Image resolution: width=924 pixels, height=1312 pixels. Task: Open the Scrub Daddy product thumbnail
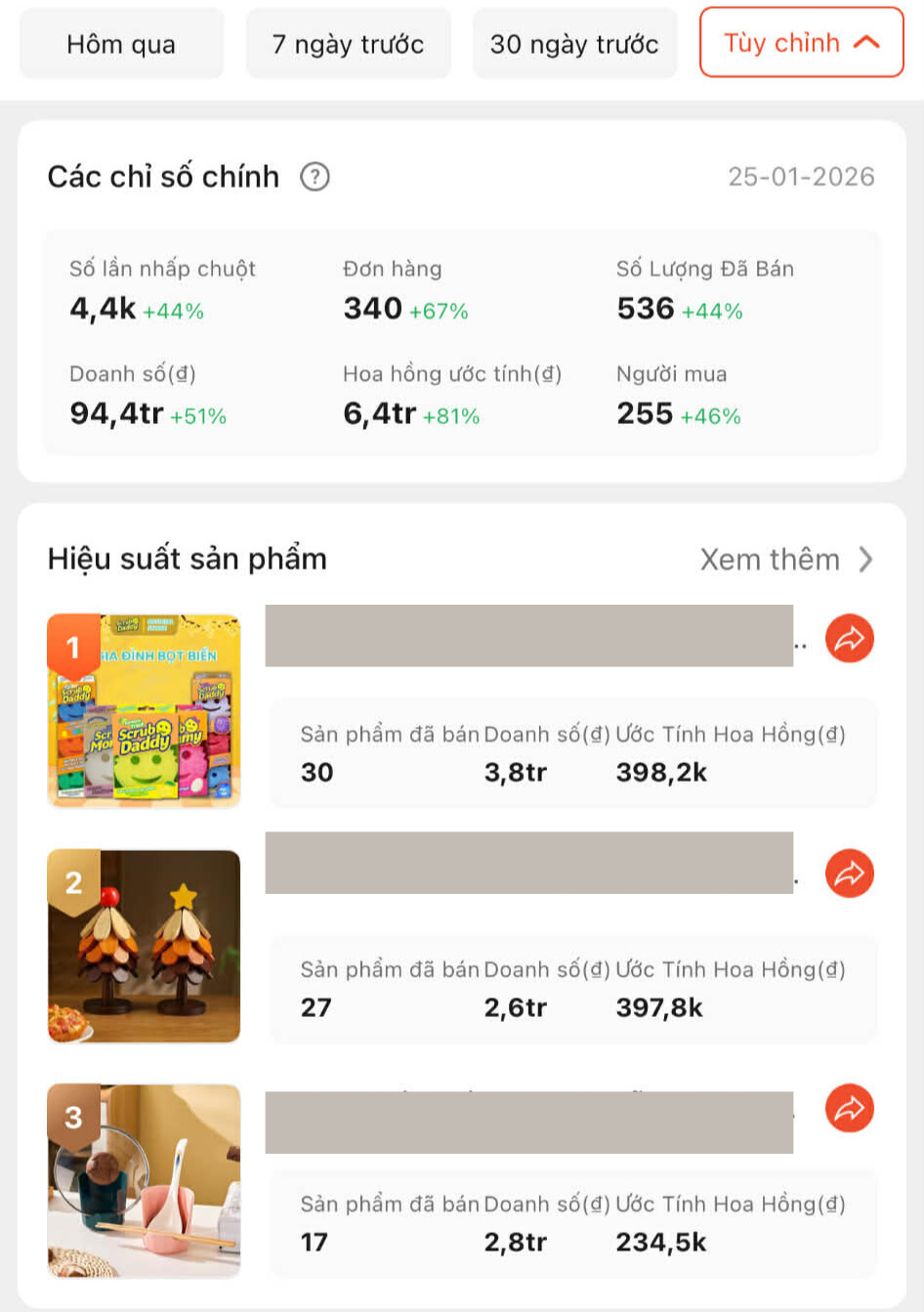(144, 710)
